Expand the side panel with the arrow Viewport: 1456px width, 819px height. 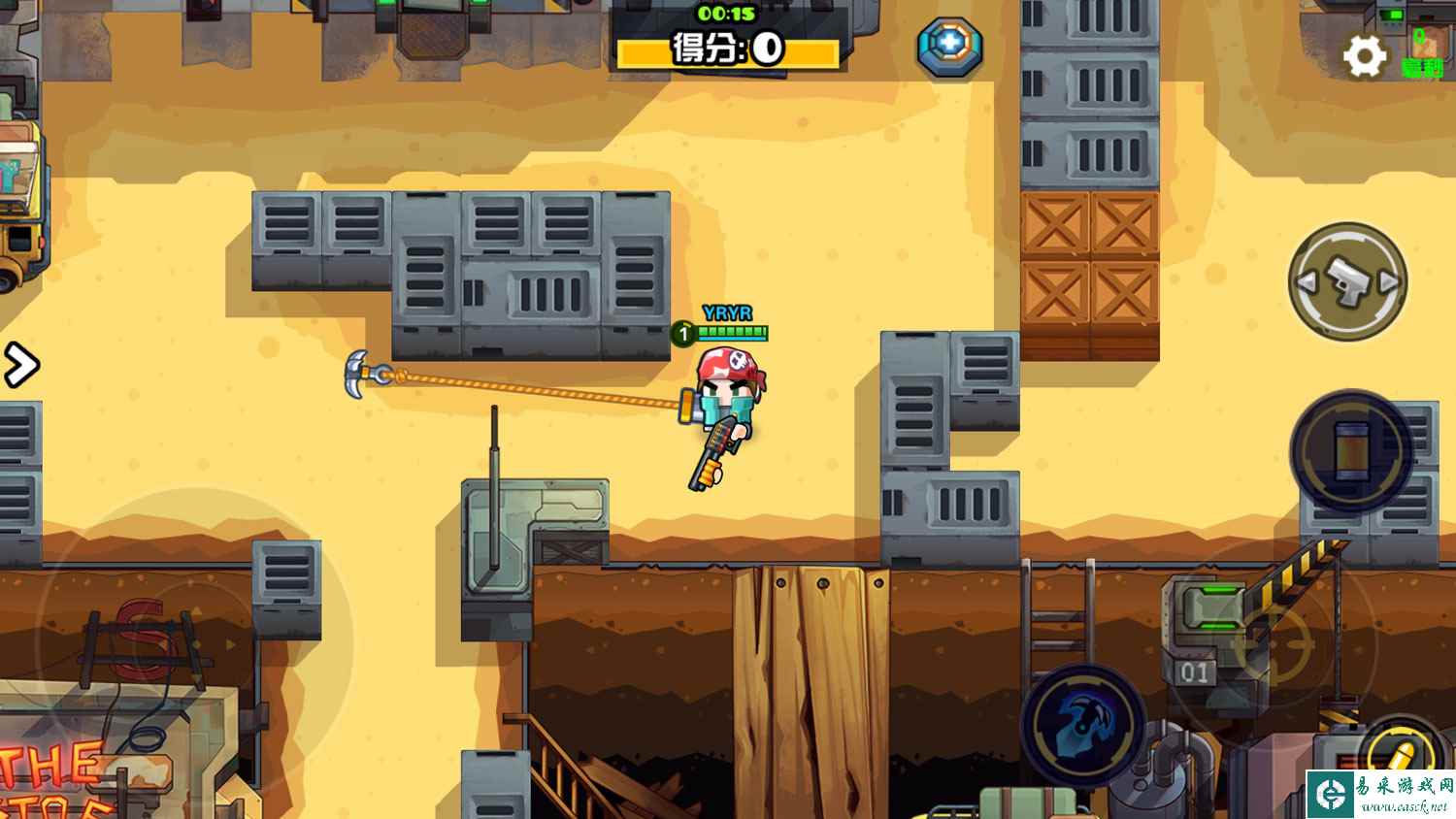pos(20,365)
